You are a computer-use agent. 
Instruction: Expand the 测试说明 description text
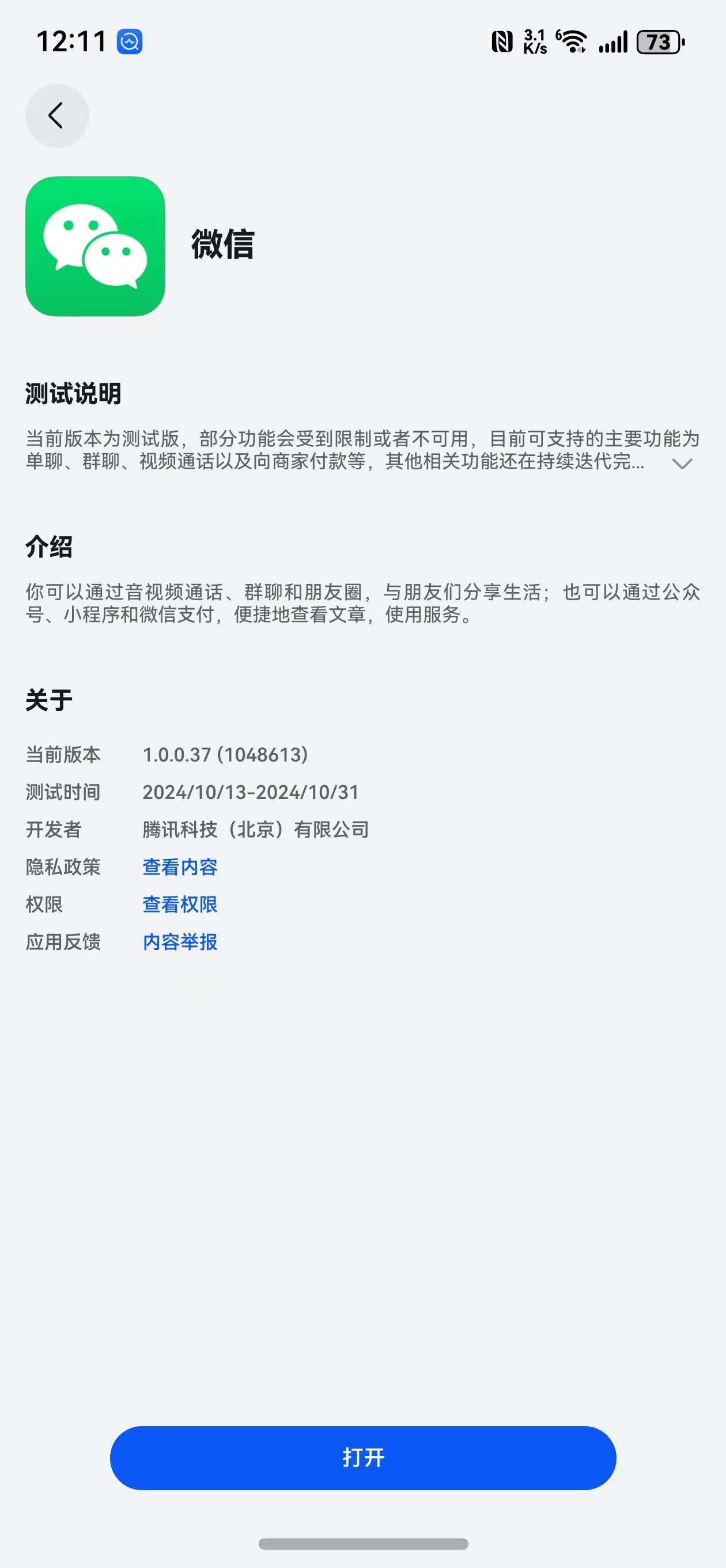click(x=682, y=464)
